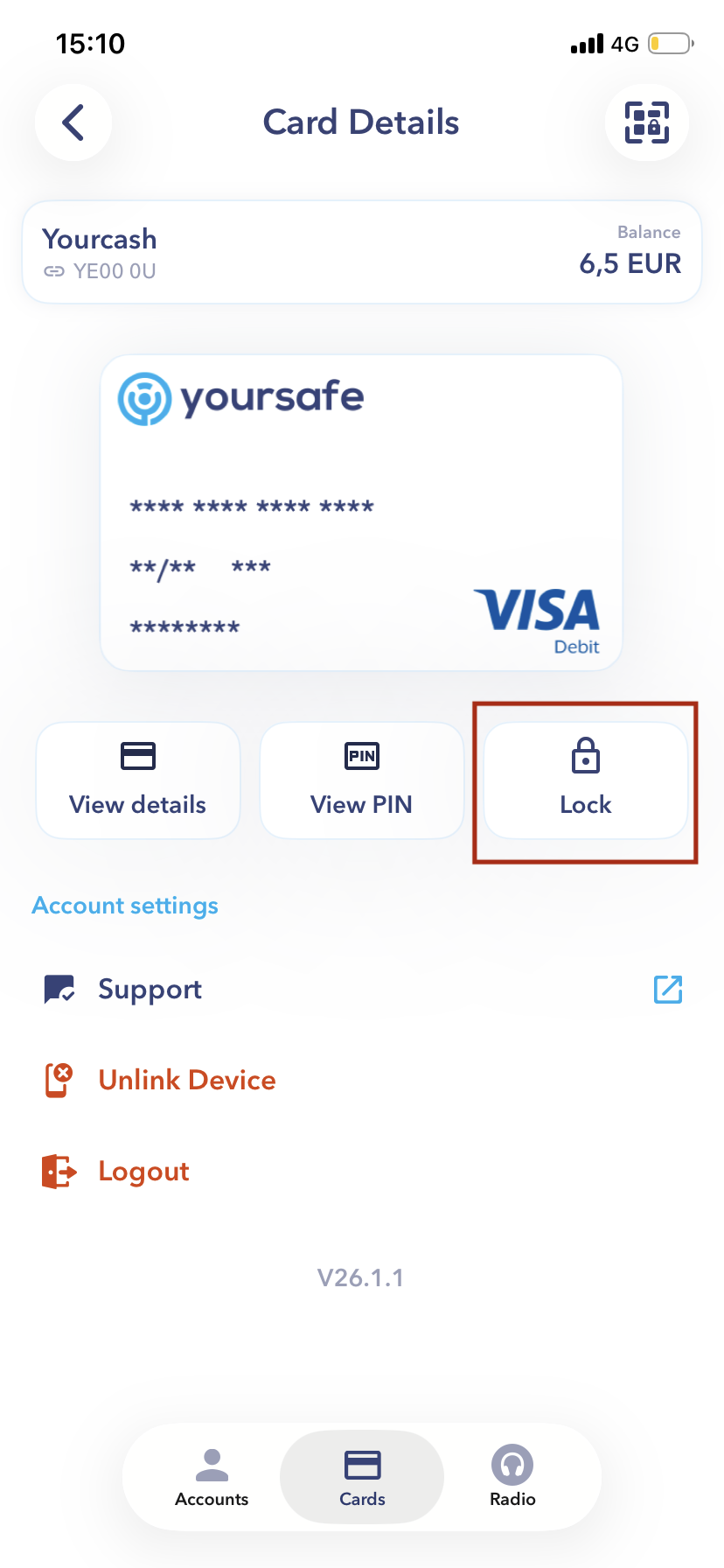Go back using the top arrow

pyautogui.click(x=73, y=122)
